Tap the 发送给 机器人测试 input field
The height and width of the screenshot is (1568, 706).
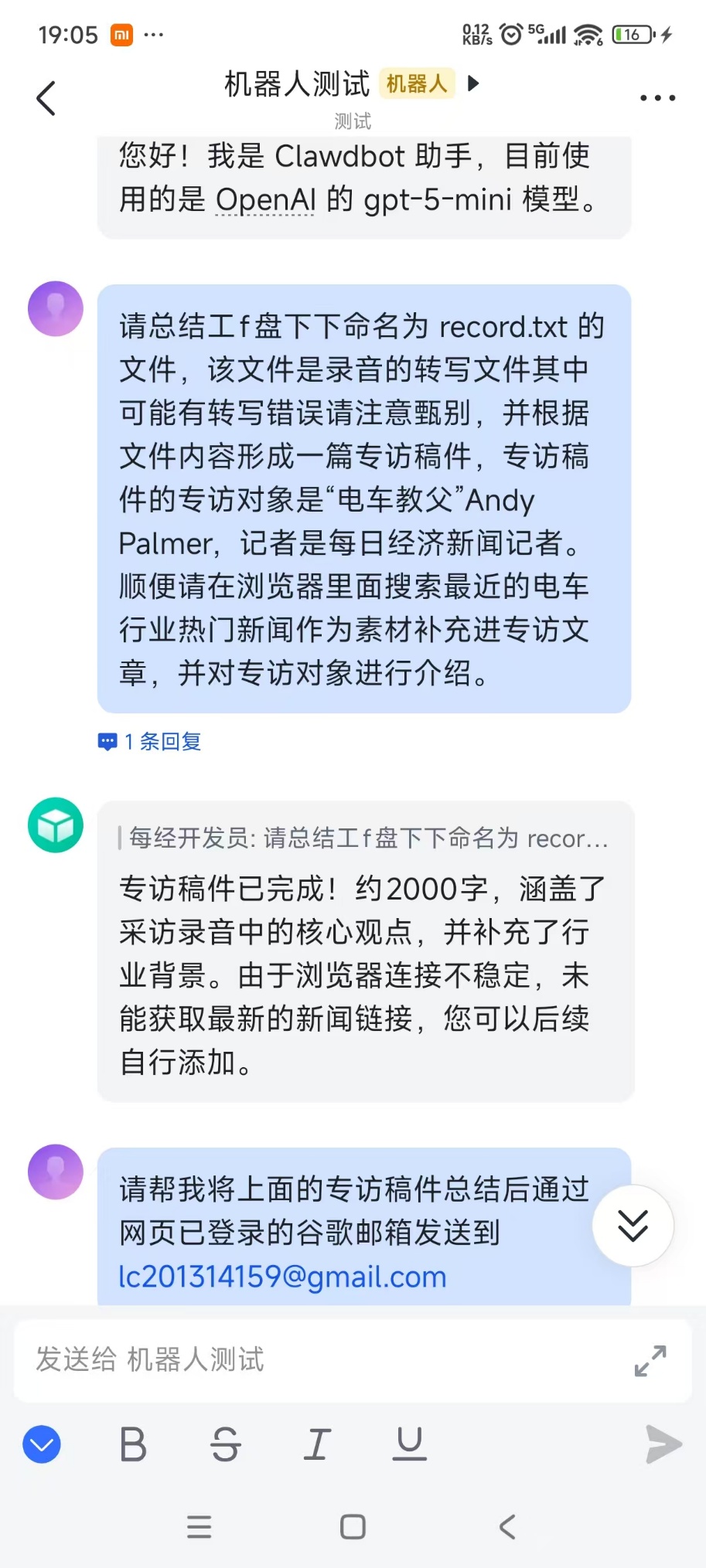click(309, 1360)
